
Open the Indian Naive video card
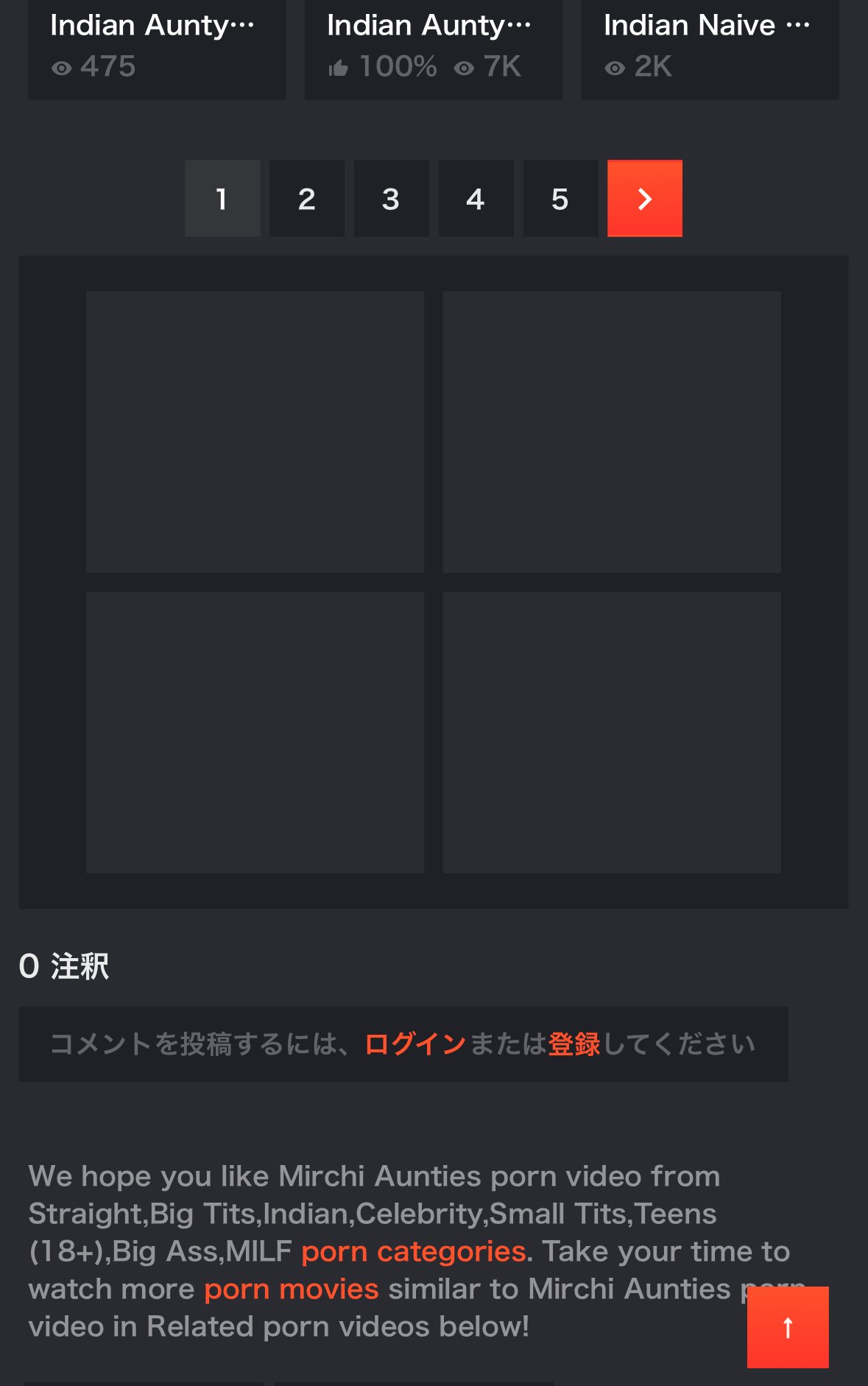(710, 44)
